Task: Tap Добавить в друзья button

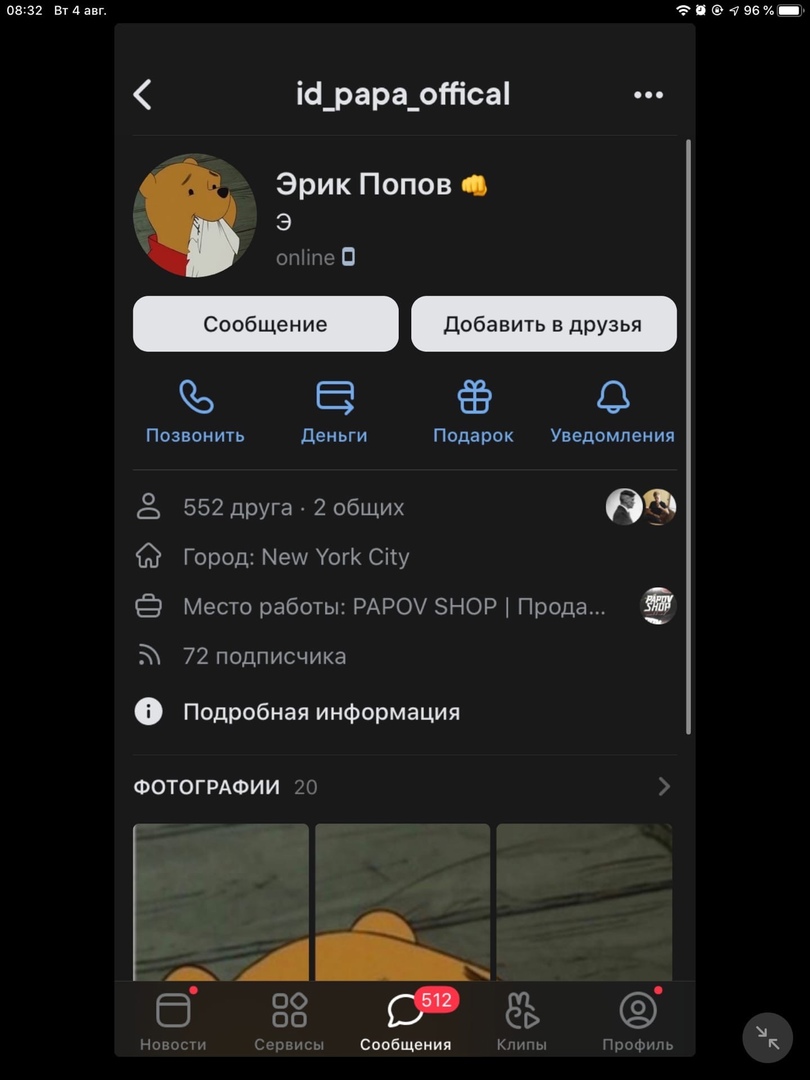Action: (543, 324)
